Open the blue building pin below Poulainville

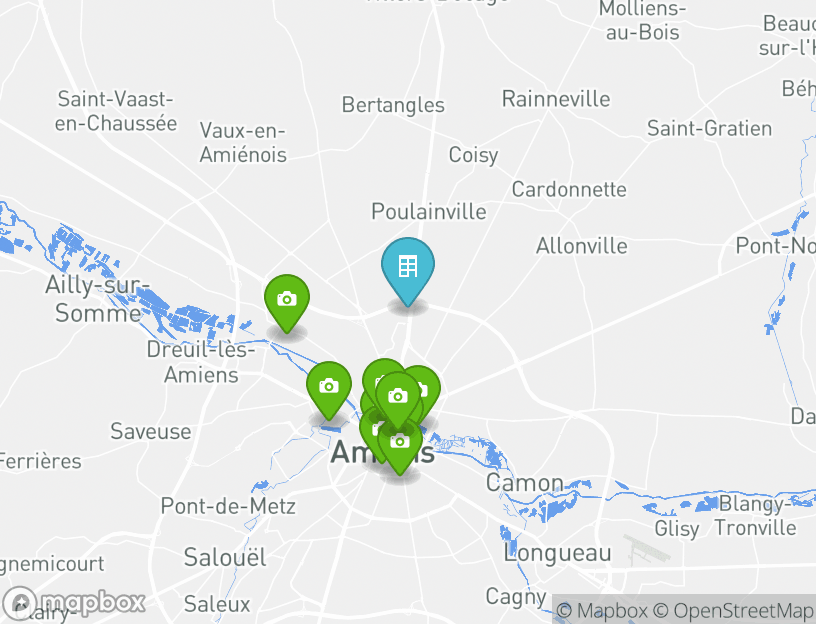(408, 268)
